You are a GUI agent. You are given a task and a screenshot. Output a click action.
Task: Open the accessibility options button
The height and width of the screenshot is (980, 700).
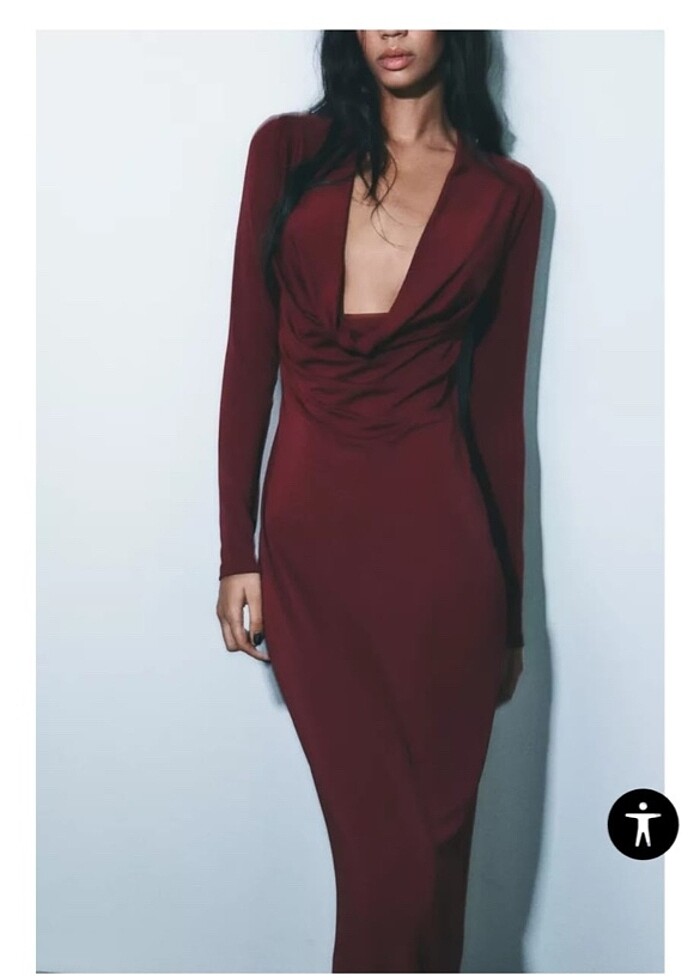tap(643, 824)
